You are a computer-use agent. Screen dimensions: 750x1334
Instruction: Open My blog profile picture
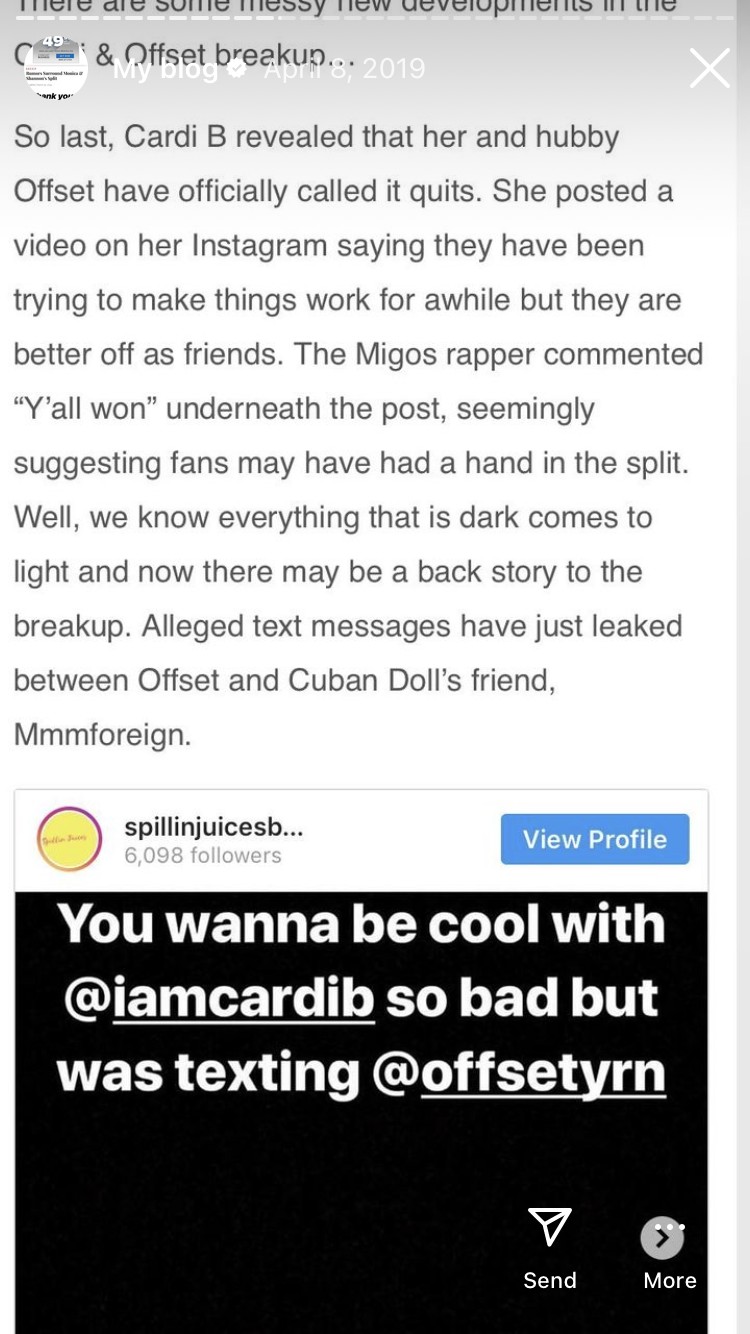coord(56,68)
